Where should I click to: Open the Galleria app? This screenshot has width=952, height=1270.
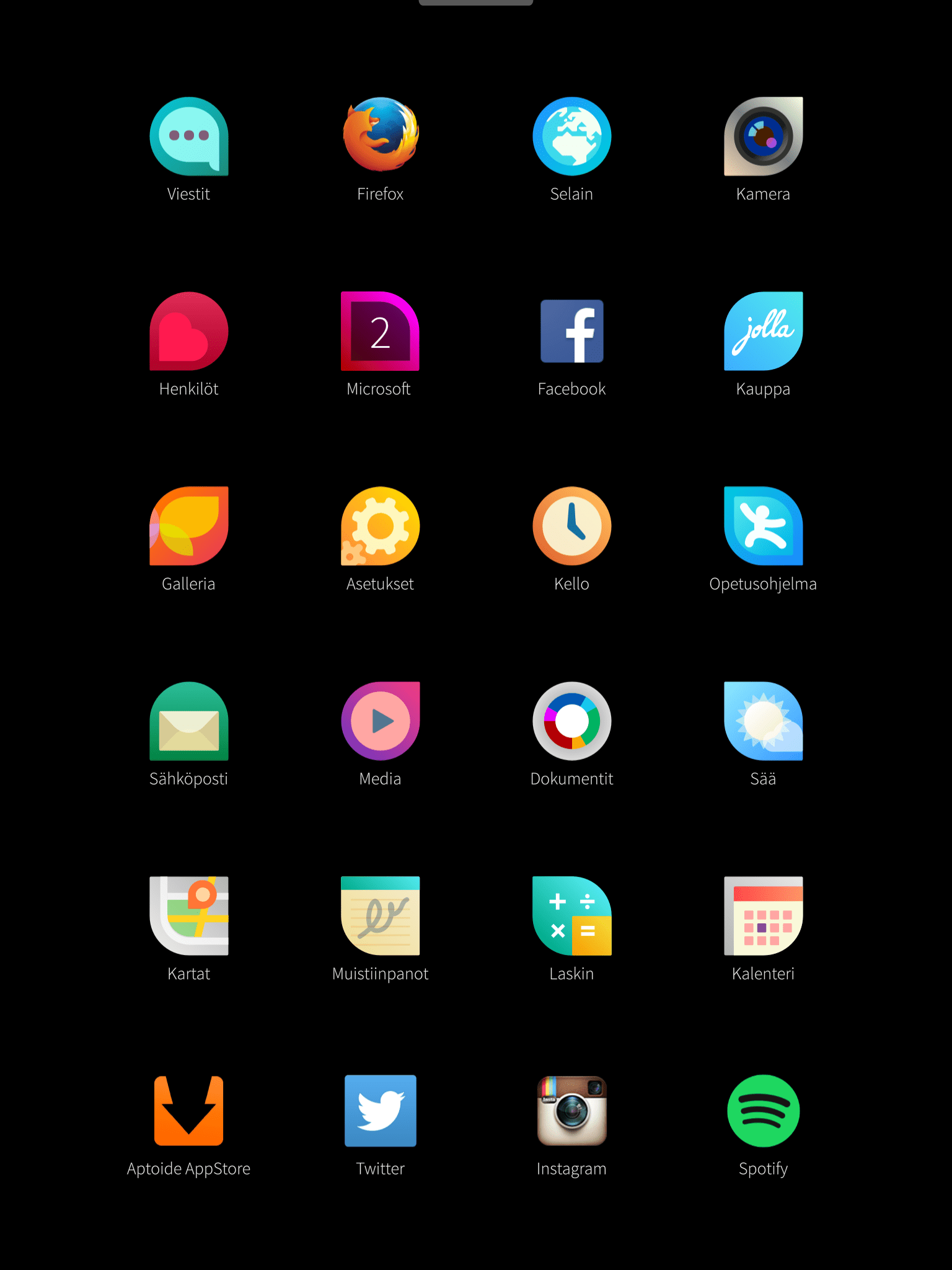click(x=189, y=526)
